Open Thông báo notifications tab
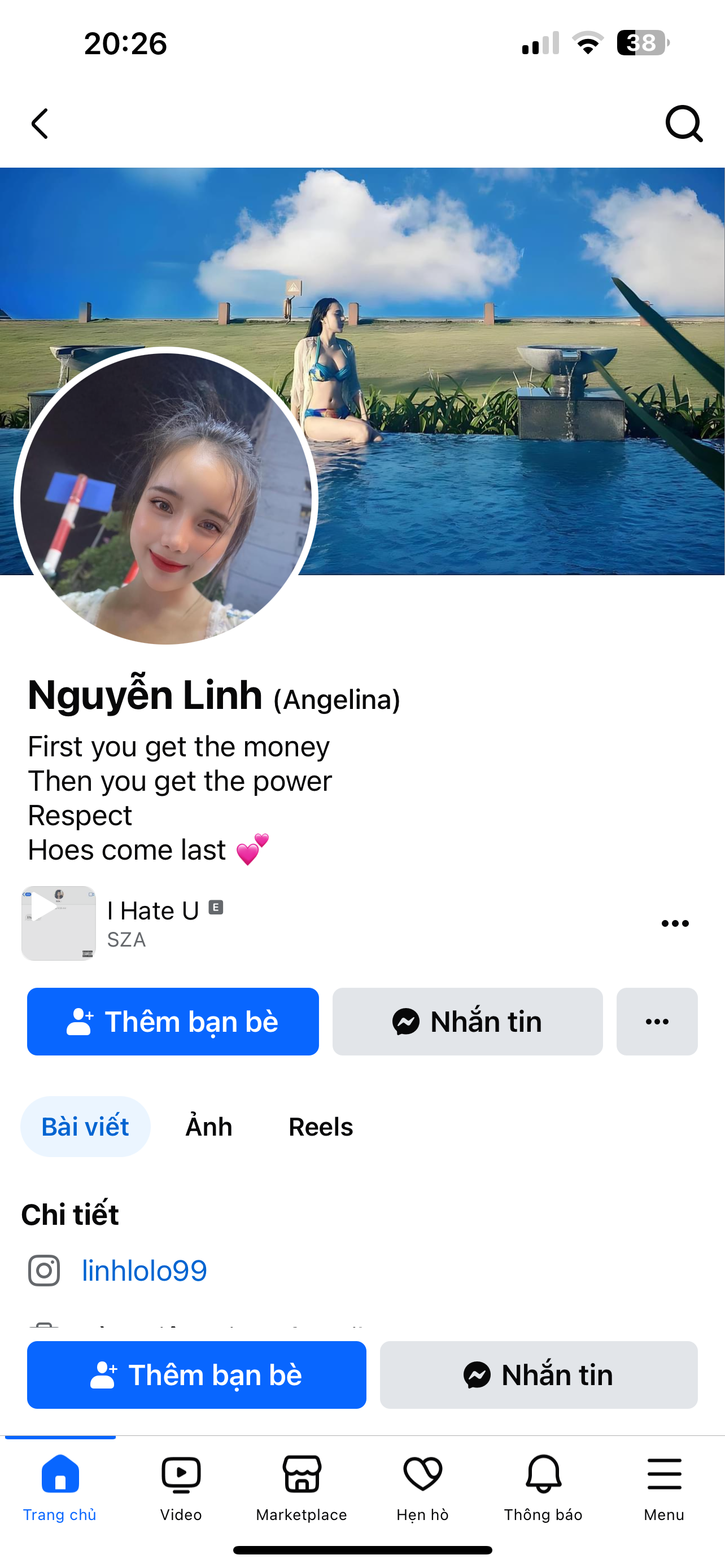This screenshot has height=1568, width=725. pos(543,1485)
